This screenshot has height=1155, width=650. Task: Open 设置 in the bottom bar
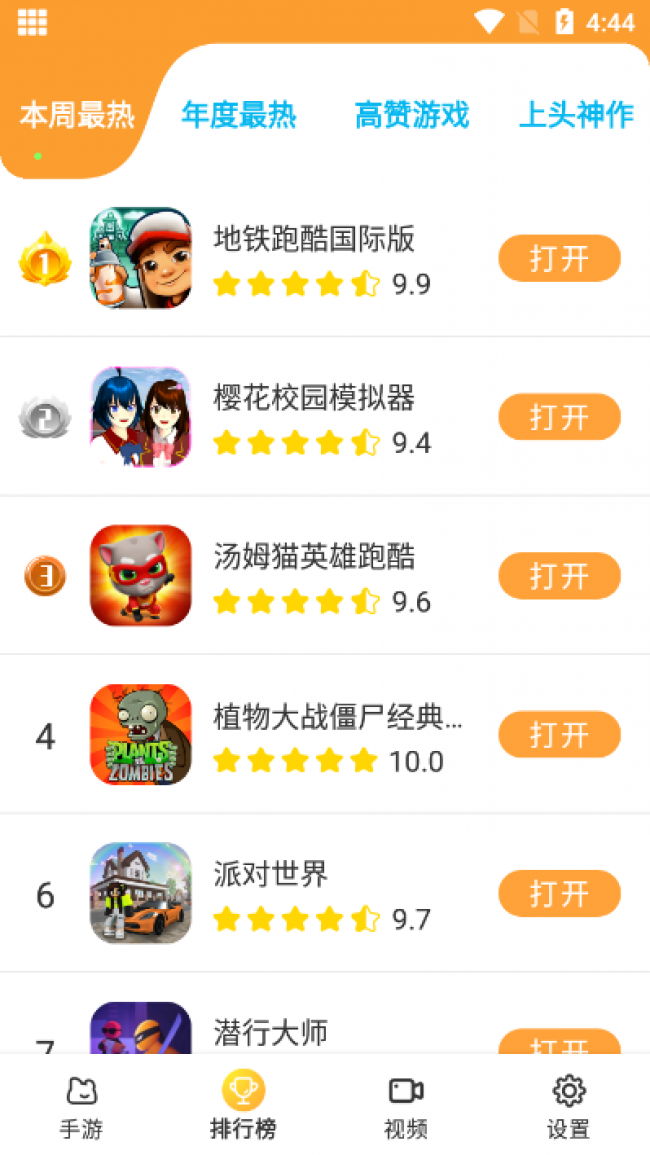[x=568, y=1106]
